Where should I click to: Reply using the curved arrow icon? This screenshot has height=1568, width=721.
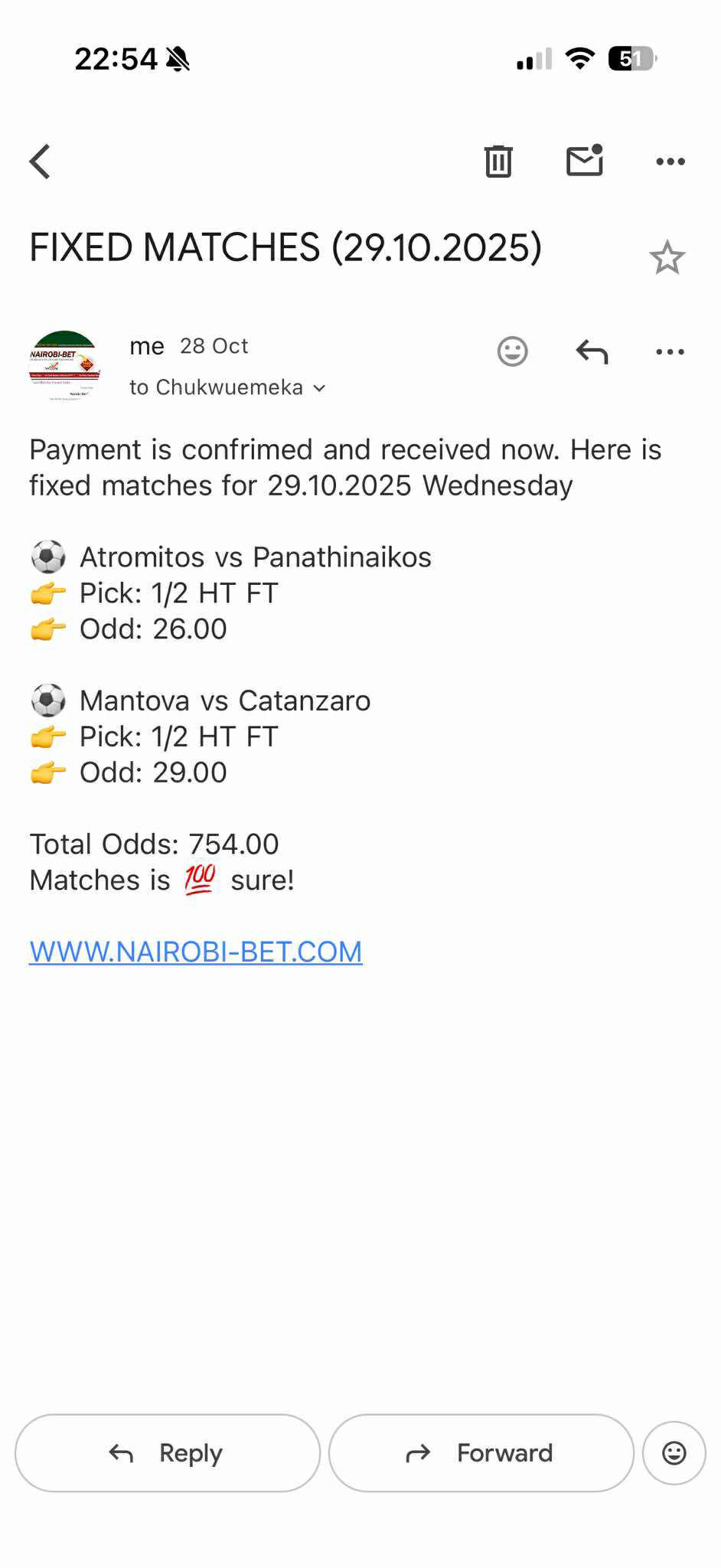click(590, 351)
